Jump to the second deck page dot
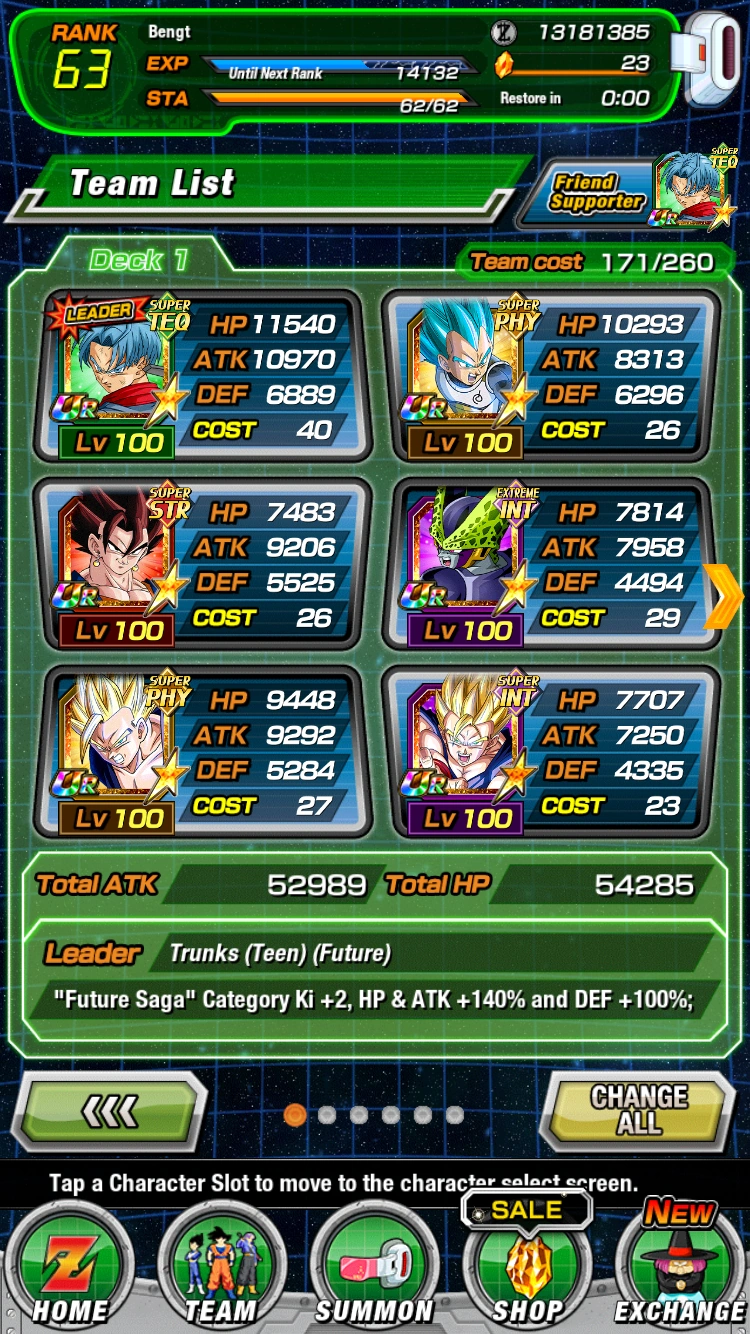The image size is (750, 1334). (x=327, y=1115)
